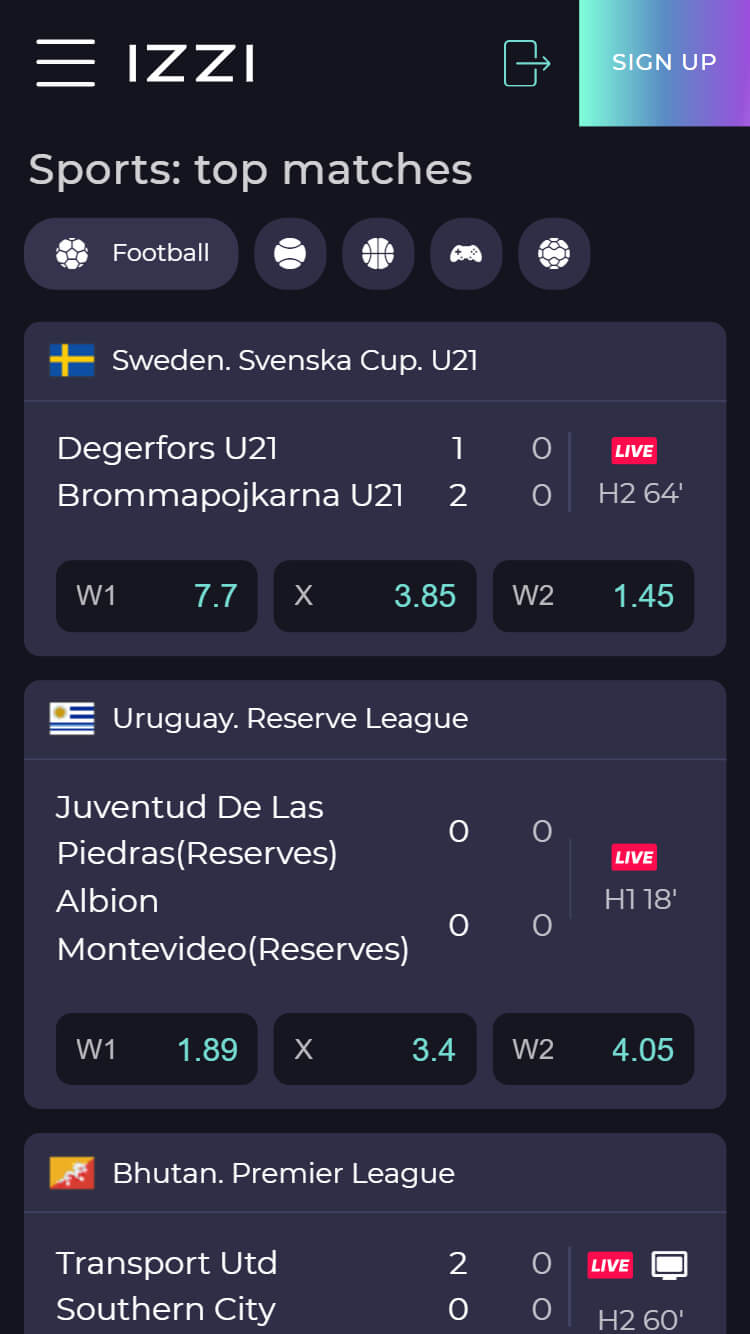Bet W2 4.05 on Albion Montevideo
750x1334 pixels.
[593, 1049]
